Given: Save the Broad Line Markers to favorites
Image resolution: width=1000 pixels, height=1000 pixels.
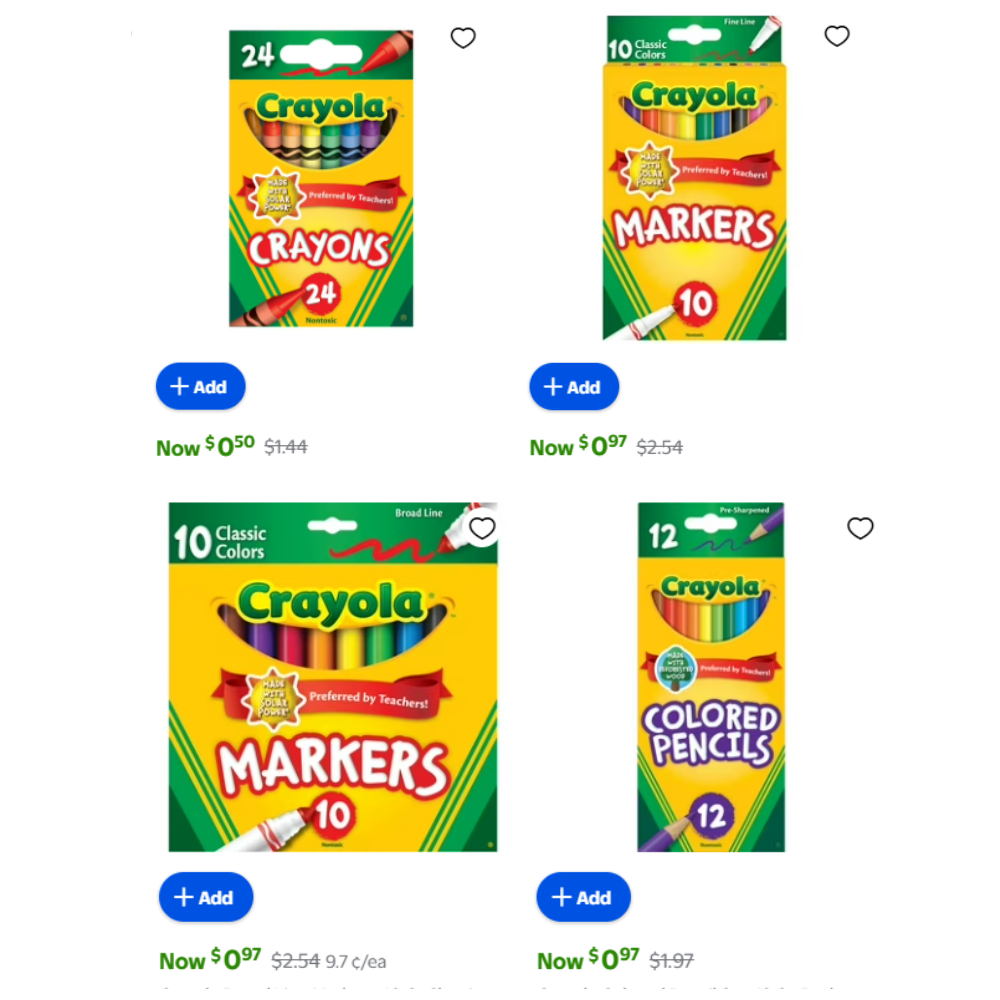Looking at the screenshot, I should point(482,528).
